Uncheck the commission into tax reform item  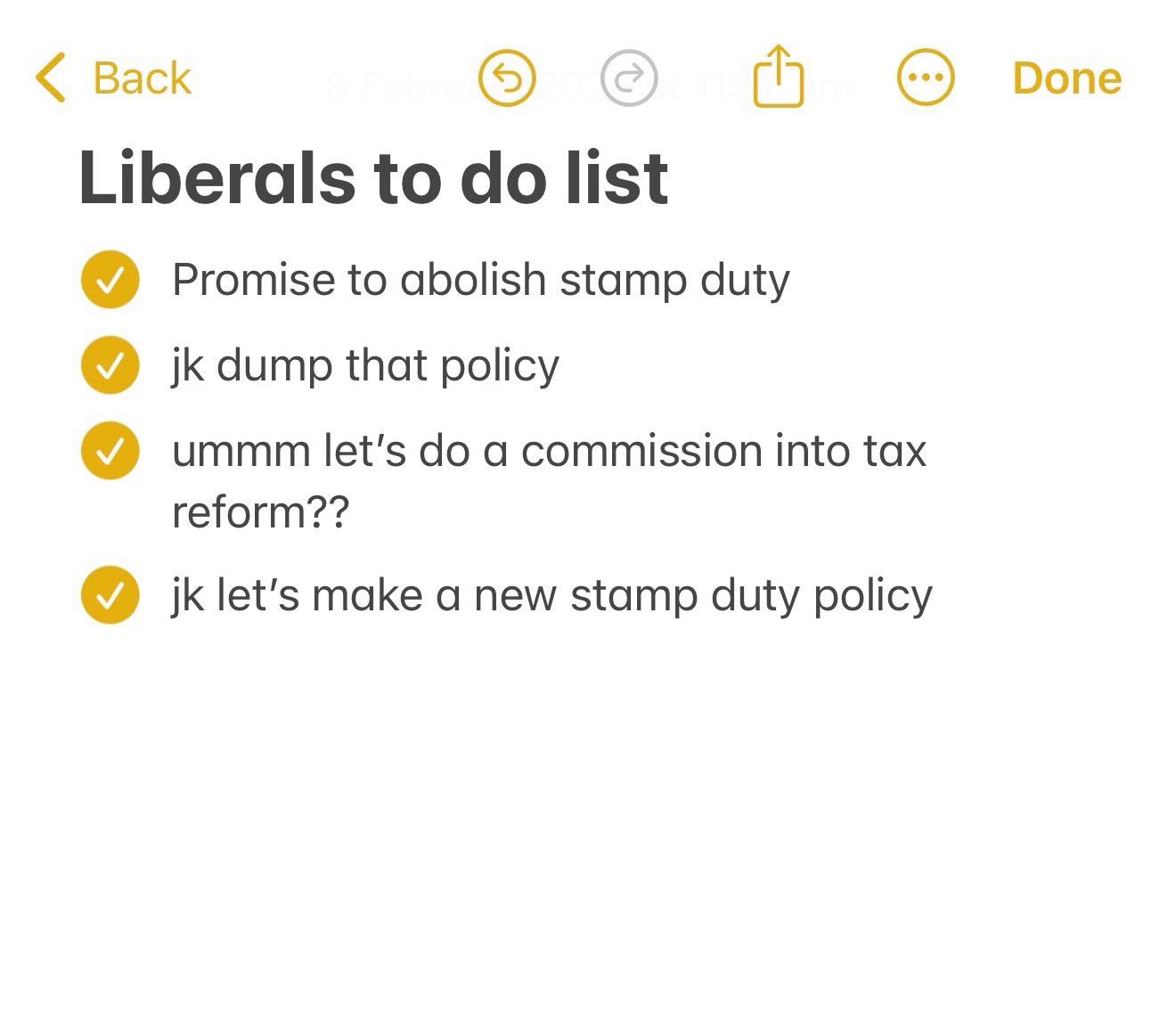point(110,451)
